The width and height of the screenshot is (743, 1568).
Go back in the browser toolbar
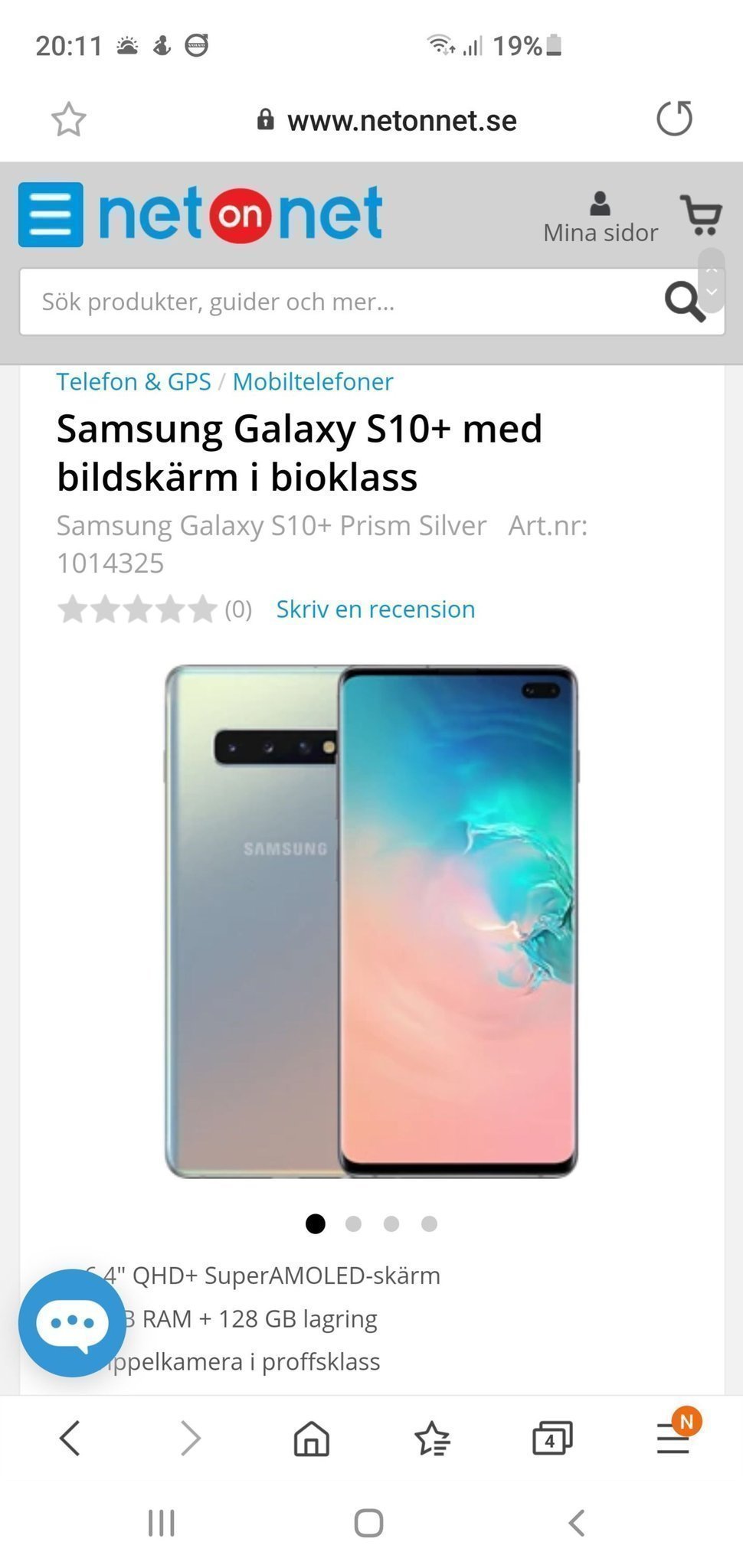pos(70,1438)
